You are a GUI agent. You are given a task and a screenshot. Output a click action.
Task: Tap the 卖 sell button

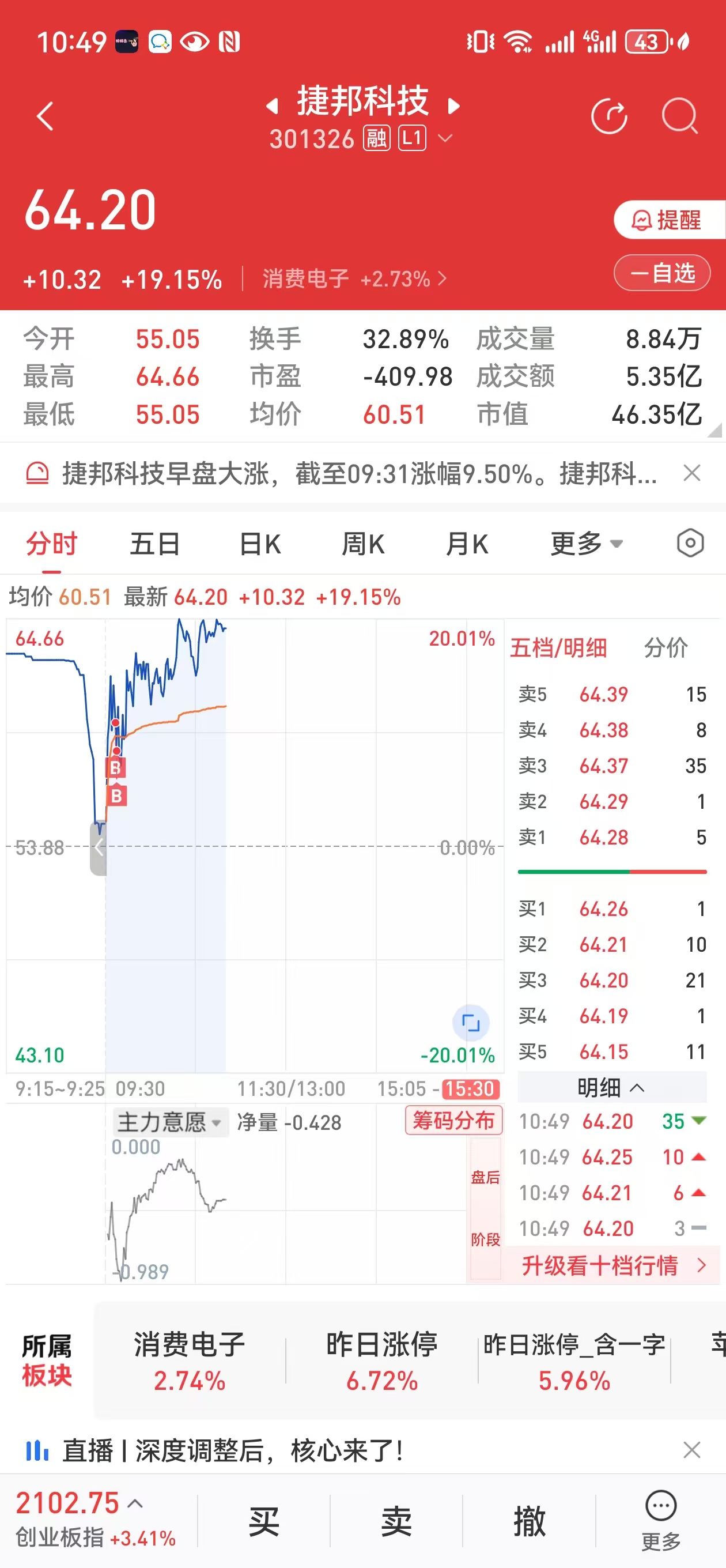396,1521
